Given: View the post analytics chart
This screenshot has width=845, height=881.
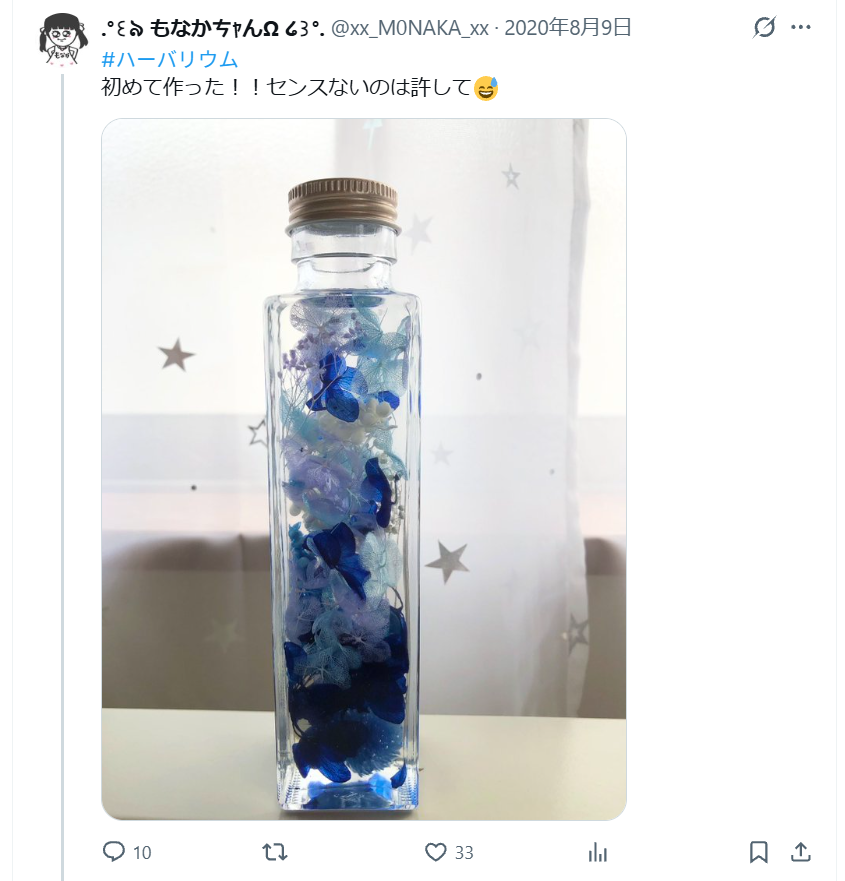Looking at the screenshot, I should [598, 853].
